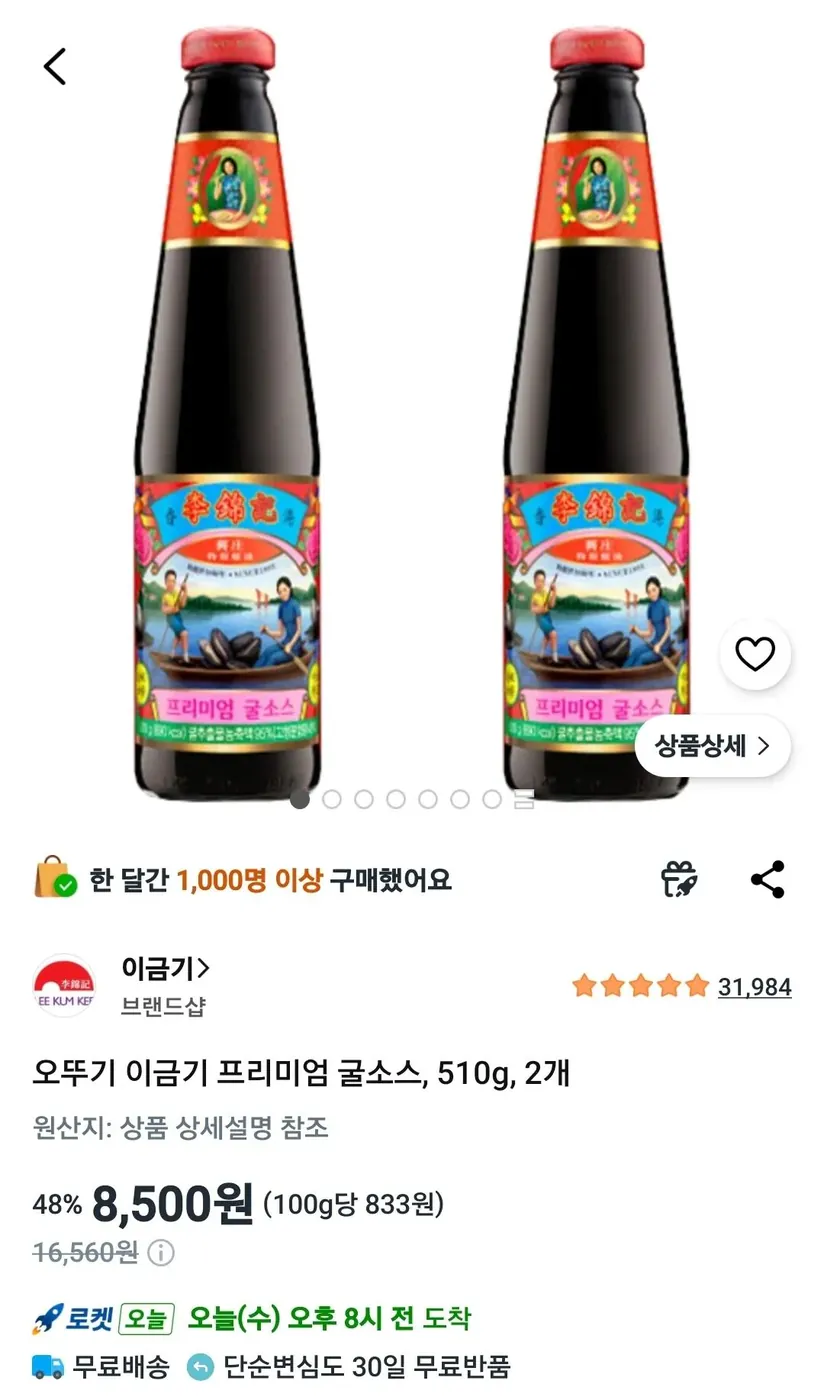Share this product via the share icon
The width and height of the screenshot is (824, 1400).
pyautogui.click(x=767, y=880)
